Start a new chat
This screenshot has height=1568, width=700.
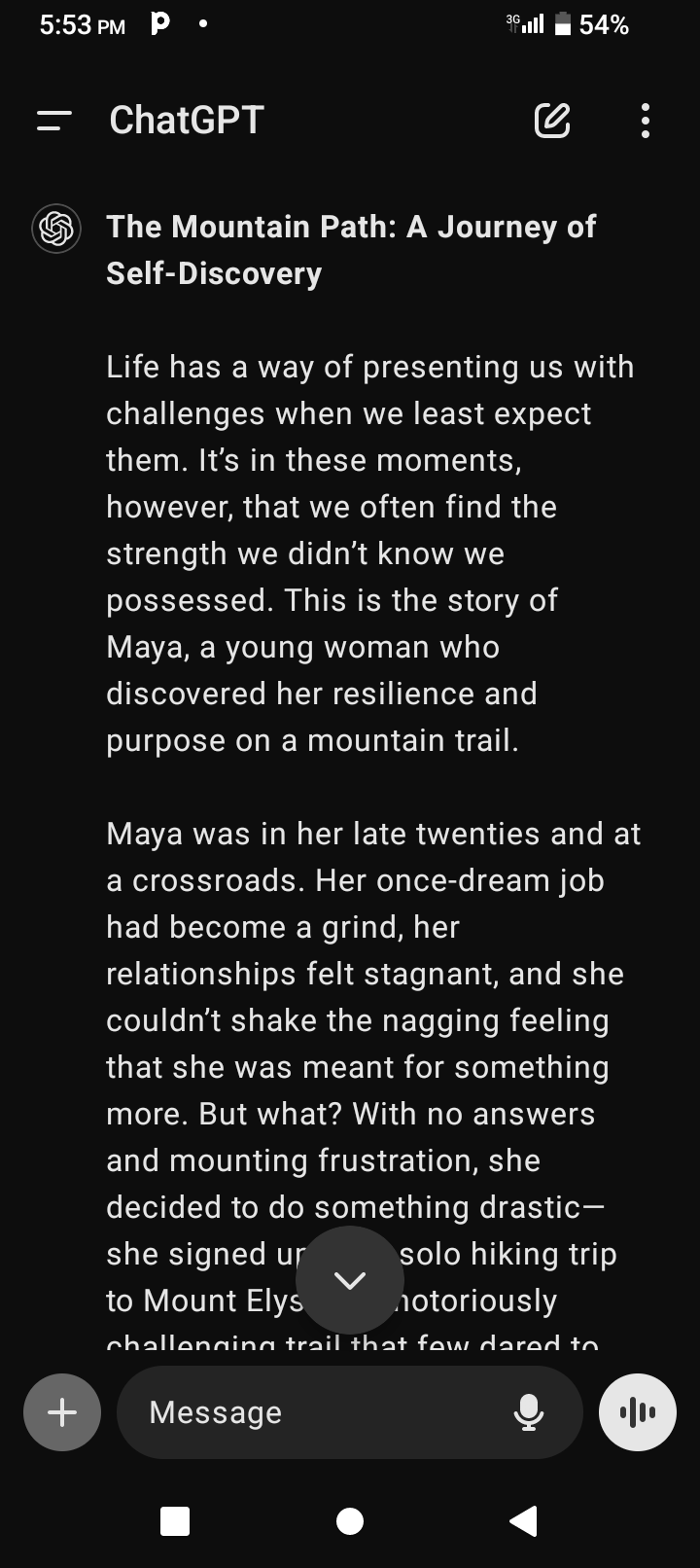click(x=552, y=121)
